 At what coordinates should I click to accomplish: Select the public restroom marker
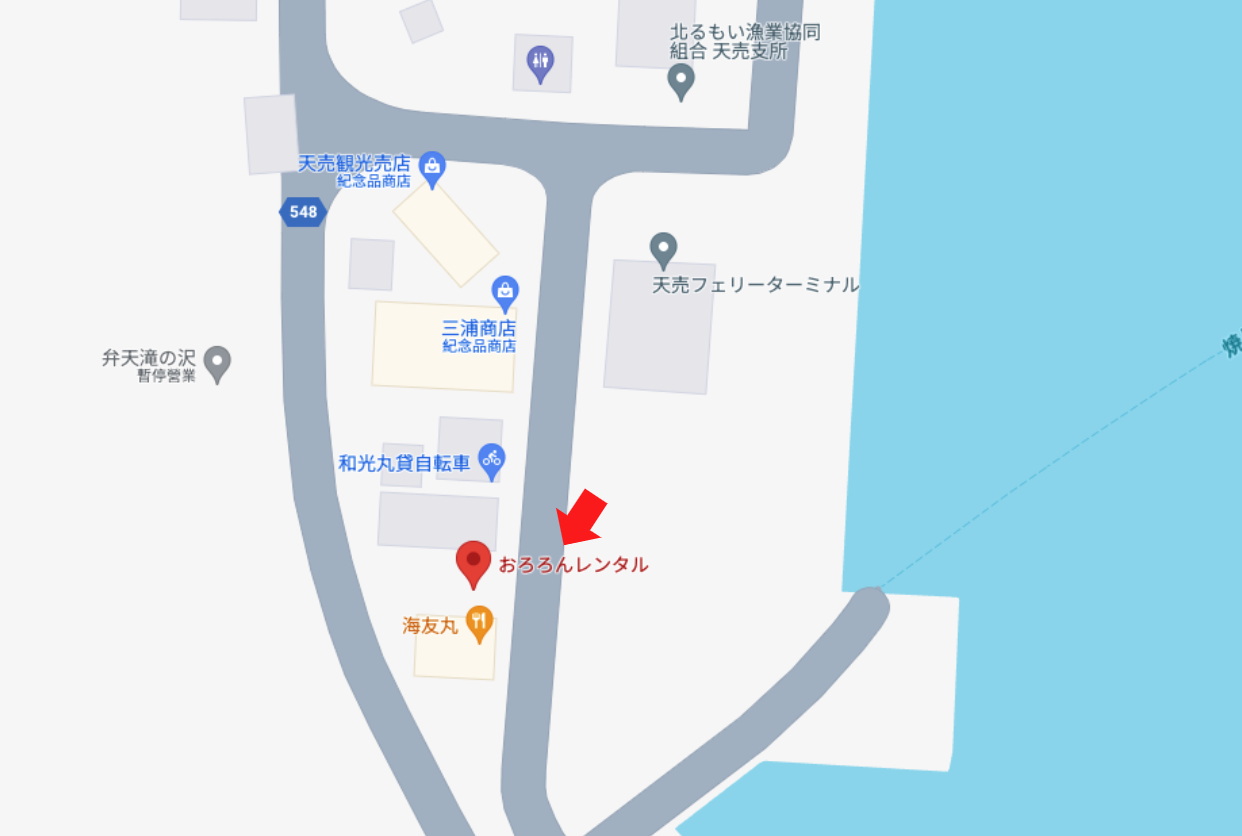pyautogui.click(x=540, y=64)
